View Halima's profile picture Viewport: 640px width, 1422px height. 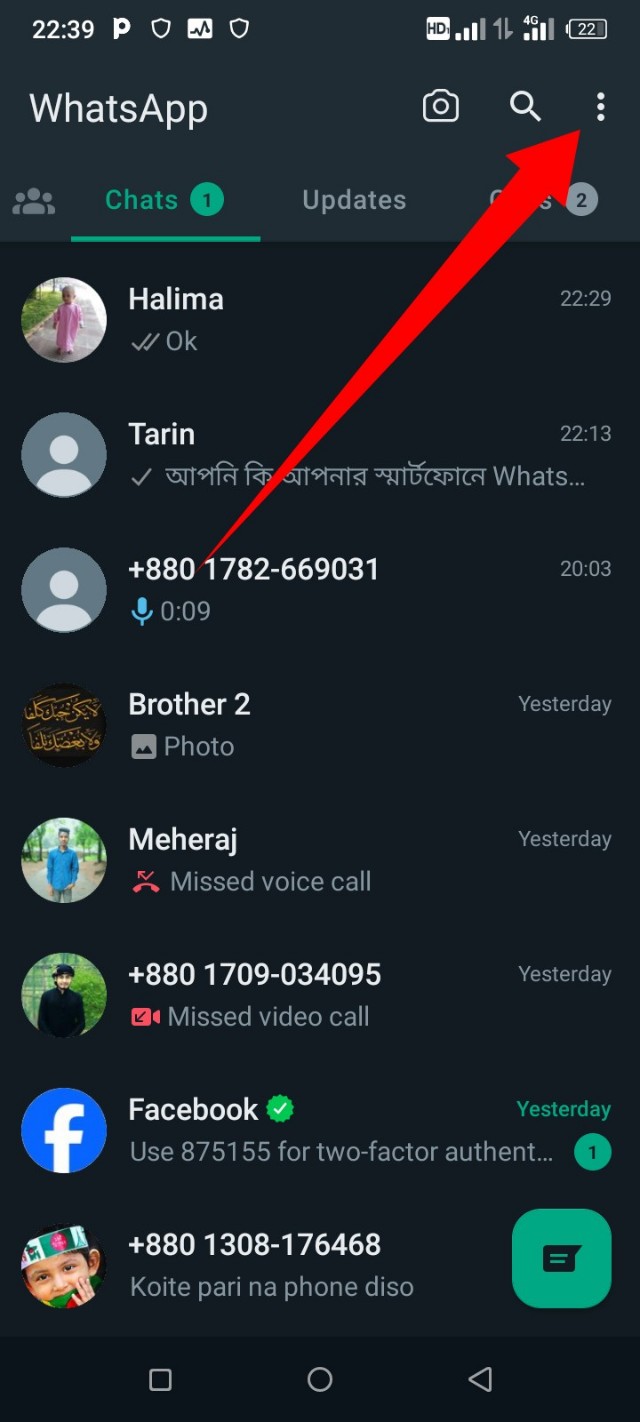pos(64,320)
